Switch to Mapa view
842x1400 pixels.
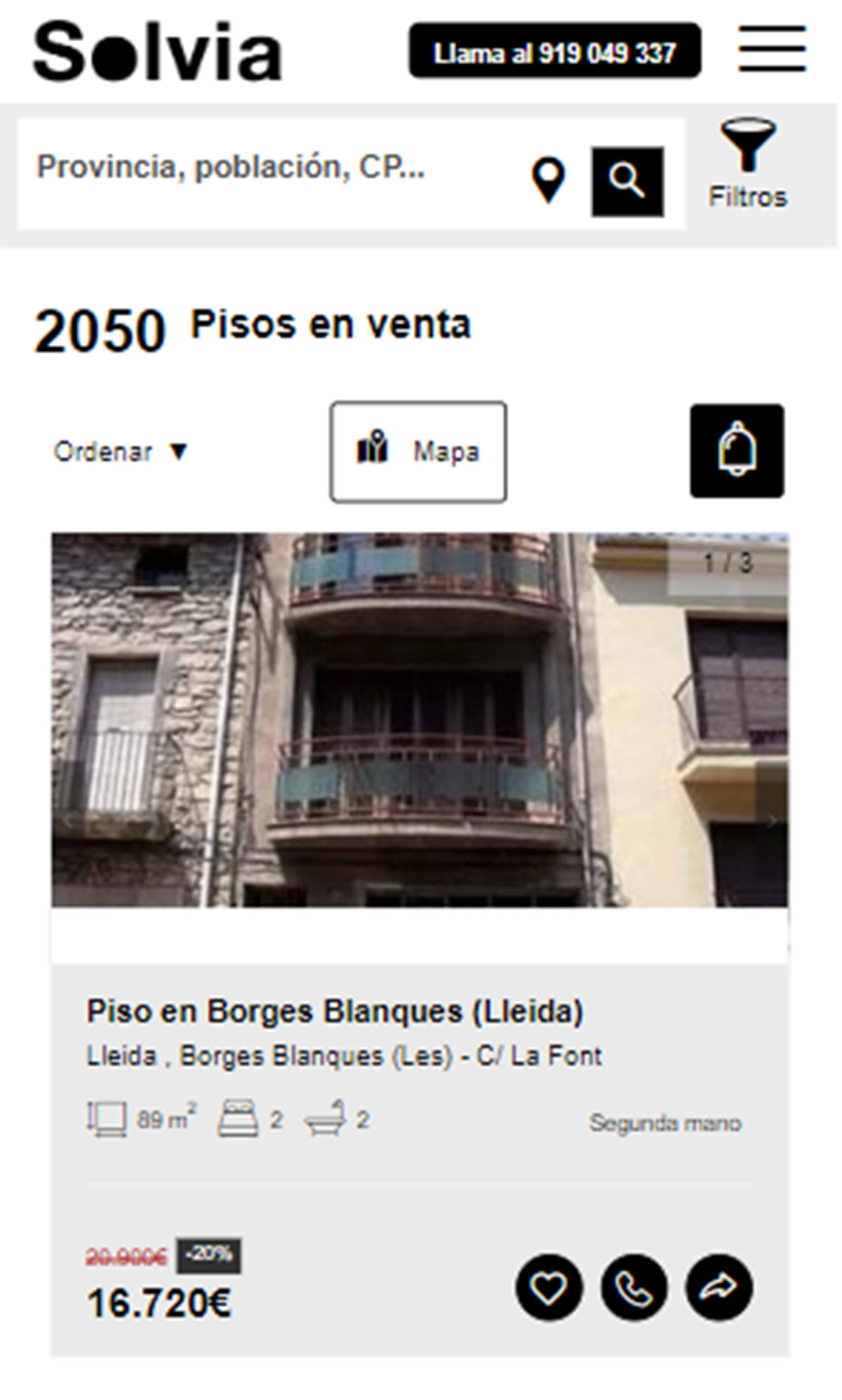tap(418, 452)
